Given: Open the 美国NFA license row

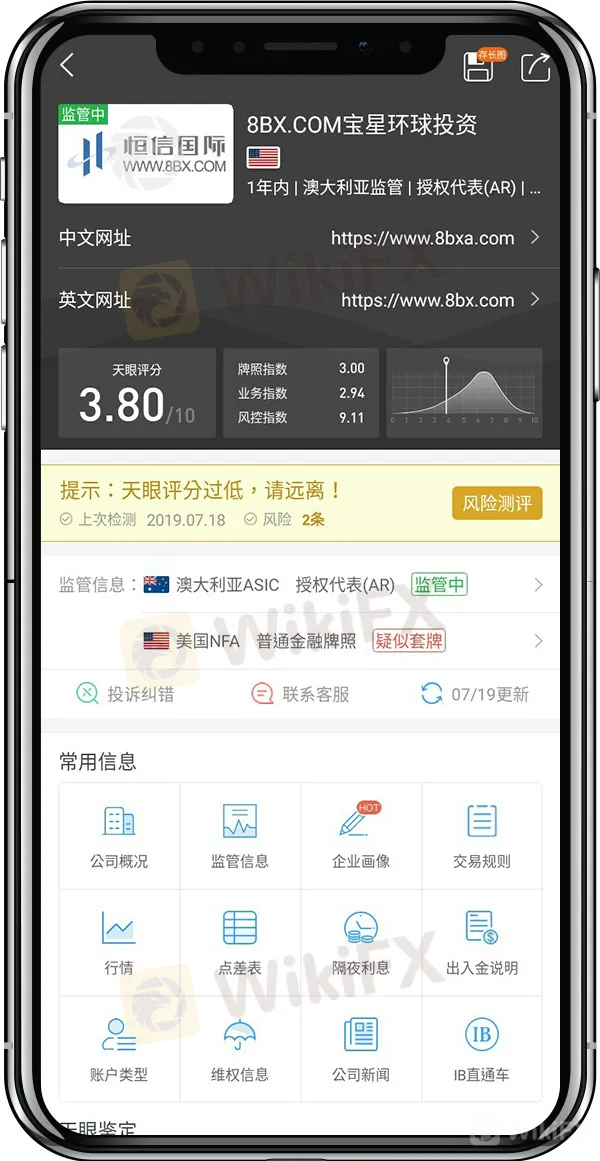Looking at the screenshot, I should 340,641.
